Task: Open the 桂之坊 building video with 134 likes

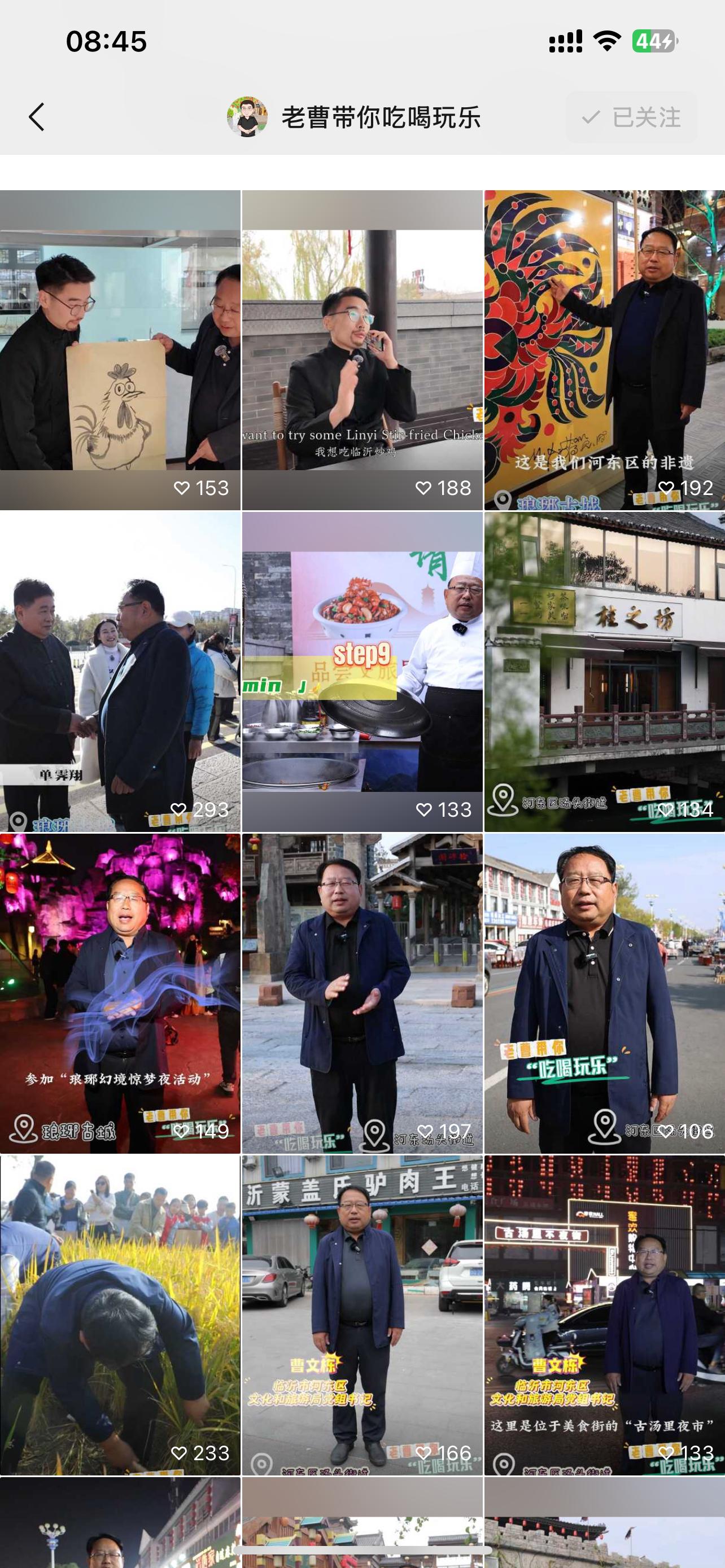Action: coord(605,671)
